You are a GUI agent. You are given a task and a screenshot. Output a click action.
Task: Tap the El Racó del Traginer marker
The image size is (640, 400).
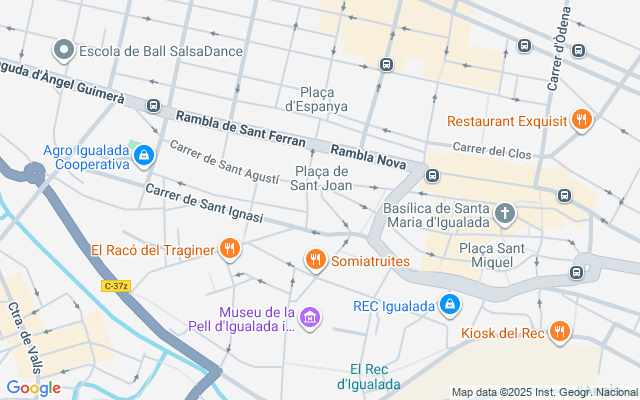click(230, 248)
